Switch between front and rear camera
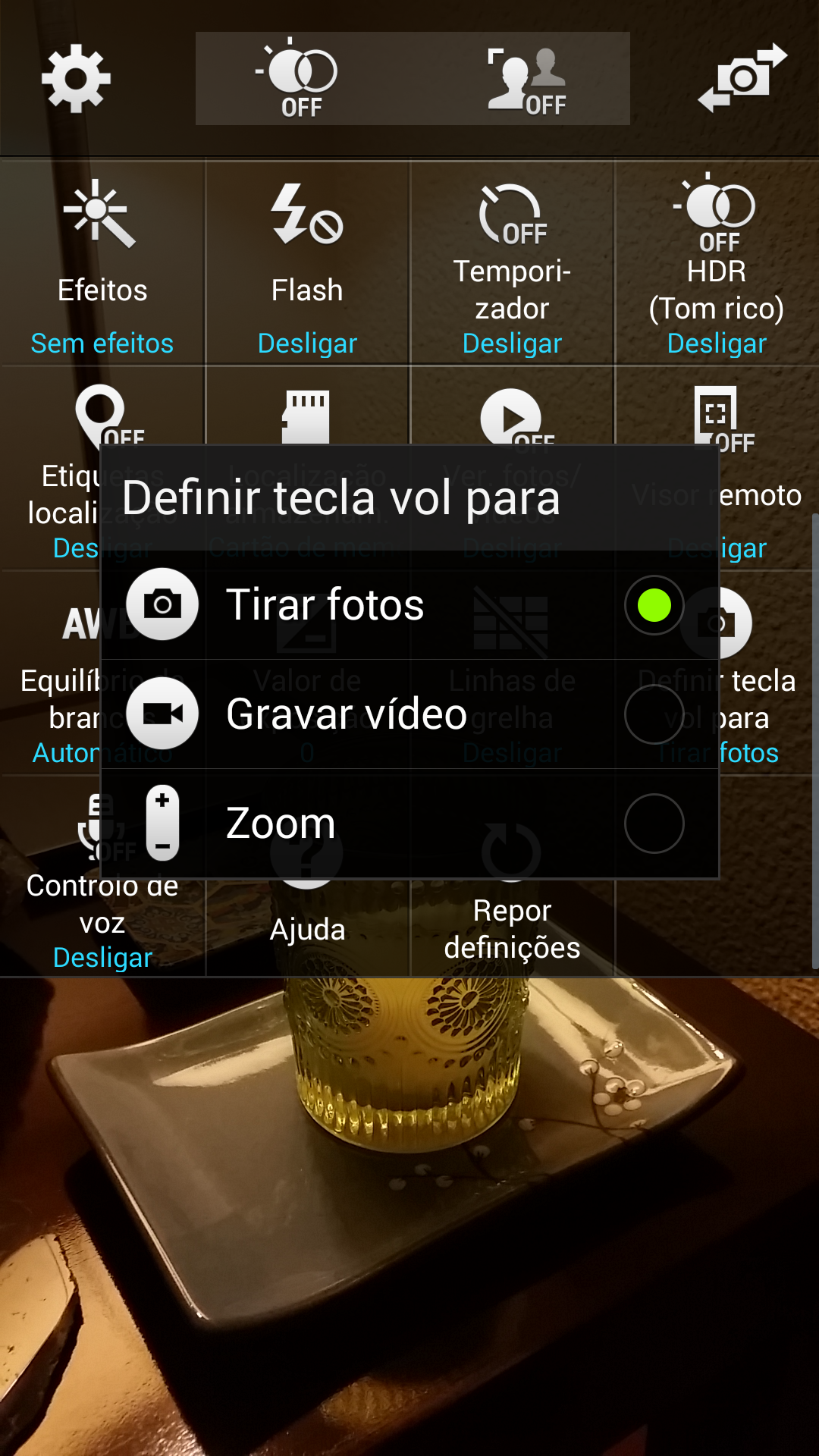819x1456 pixels. (x=742, y=78)
